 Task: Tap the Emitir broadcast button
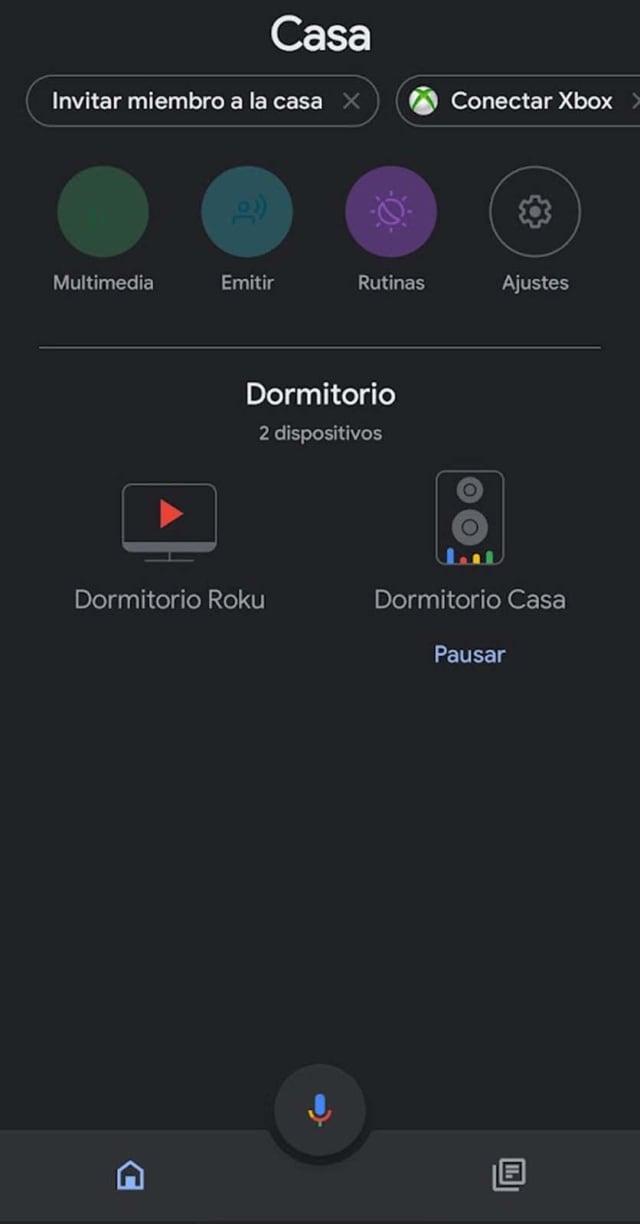coord(247,212)
